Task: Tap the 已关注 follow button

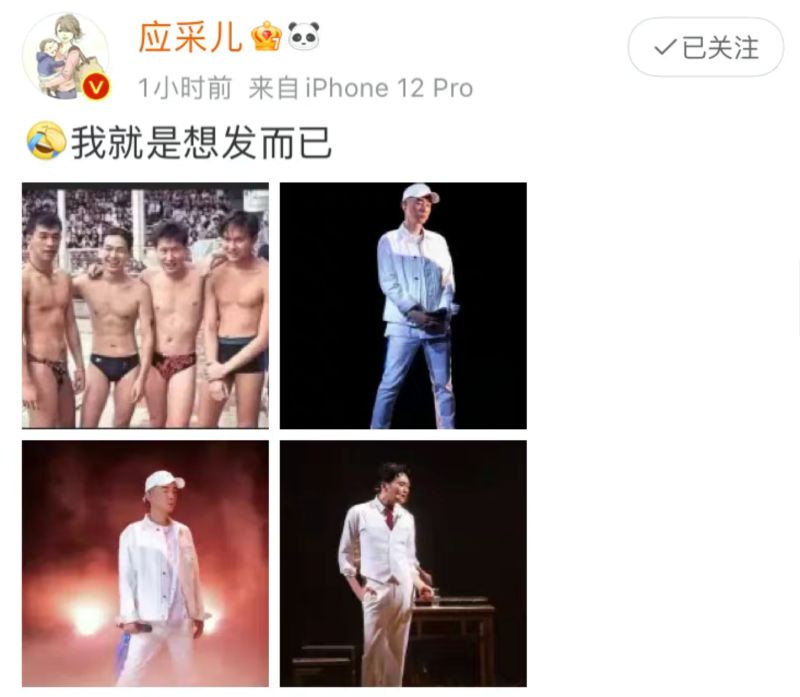Action: [x=706, y=47]
